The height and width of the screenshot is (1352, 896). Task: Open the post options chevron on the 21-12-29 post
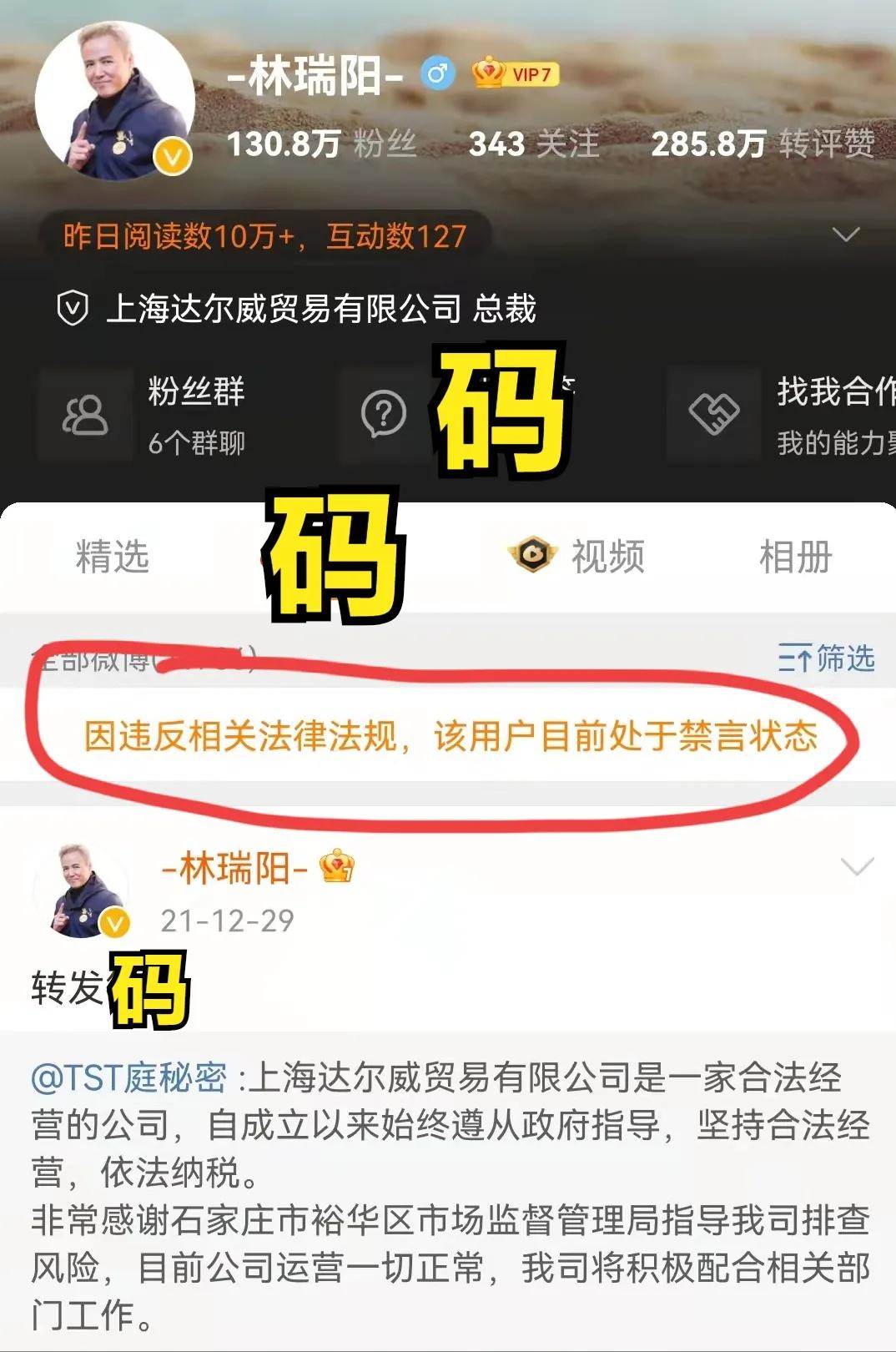tap(857, 867)
